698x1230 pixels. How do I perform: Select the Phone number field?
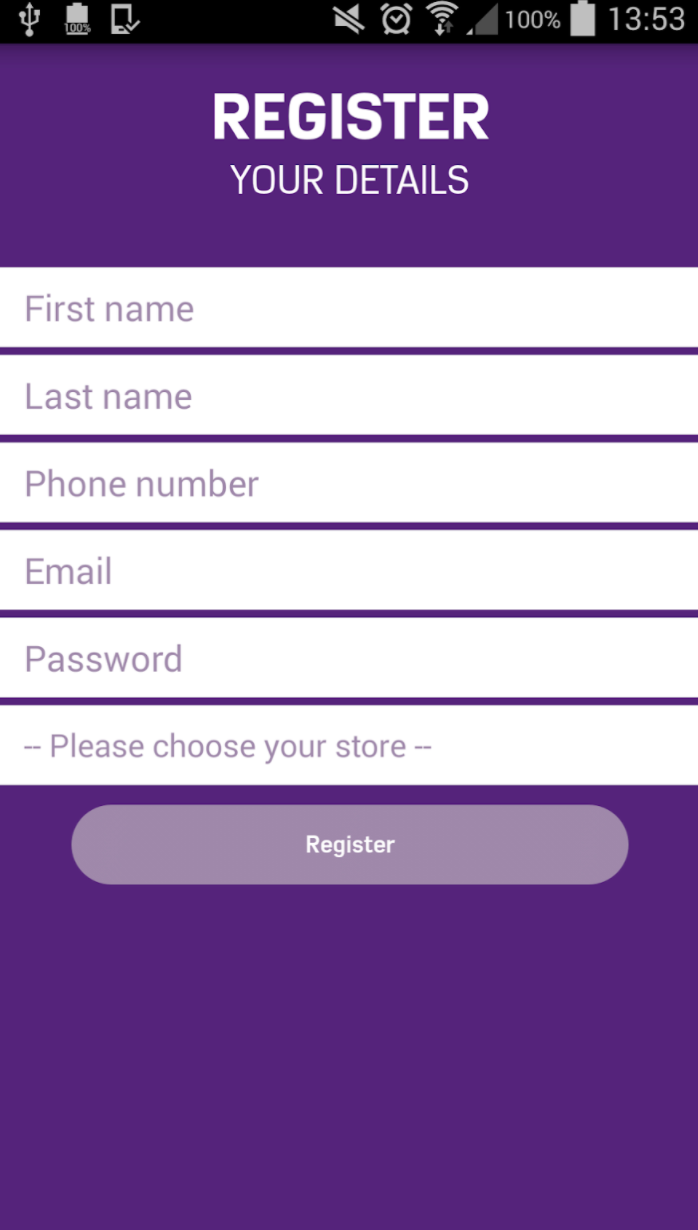click(x=349, y=484)
